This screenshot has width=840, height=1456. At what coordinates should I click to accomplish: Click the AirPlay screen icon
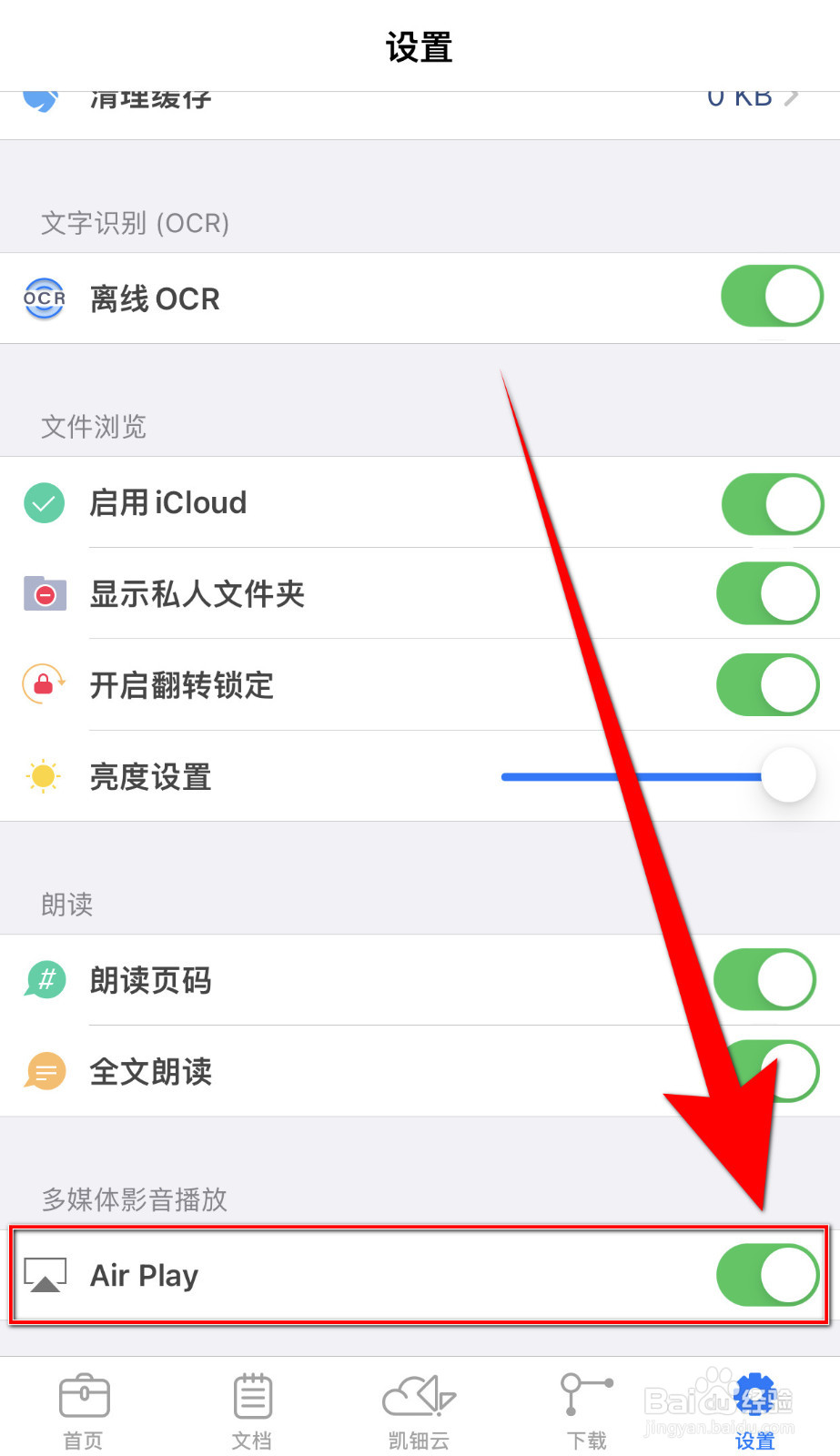[x=44, y=1274]
